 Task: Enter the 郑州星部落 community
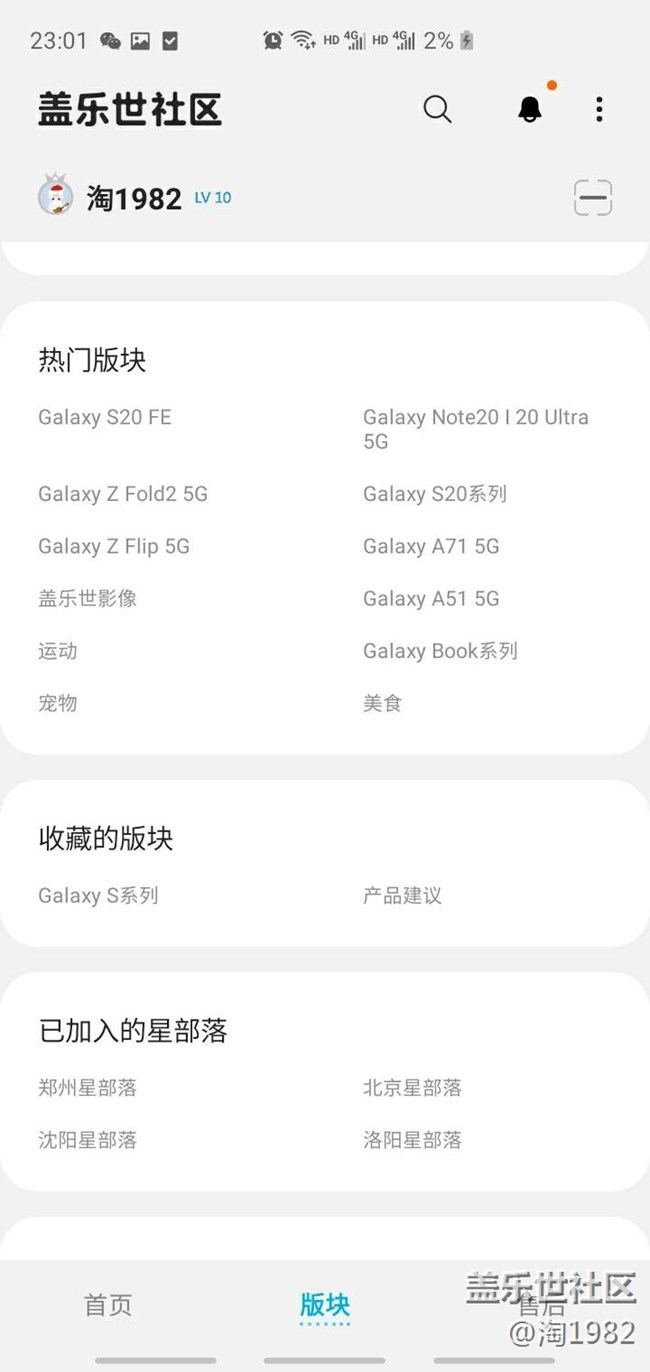click(x=88, y=1088)
